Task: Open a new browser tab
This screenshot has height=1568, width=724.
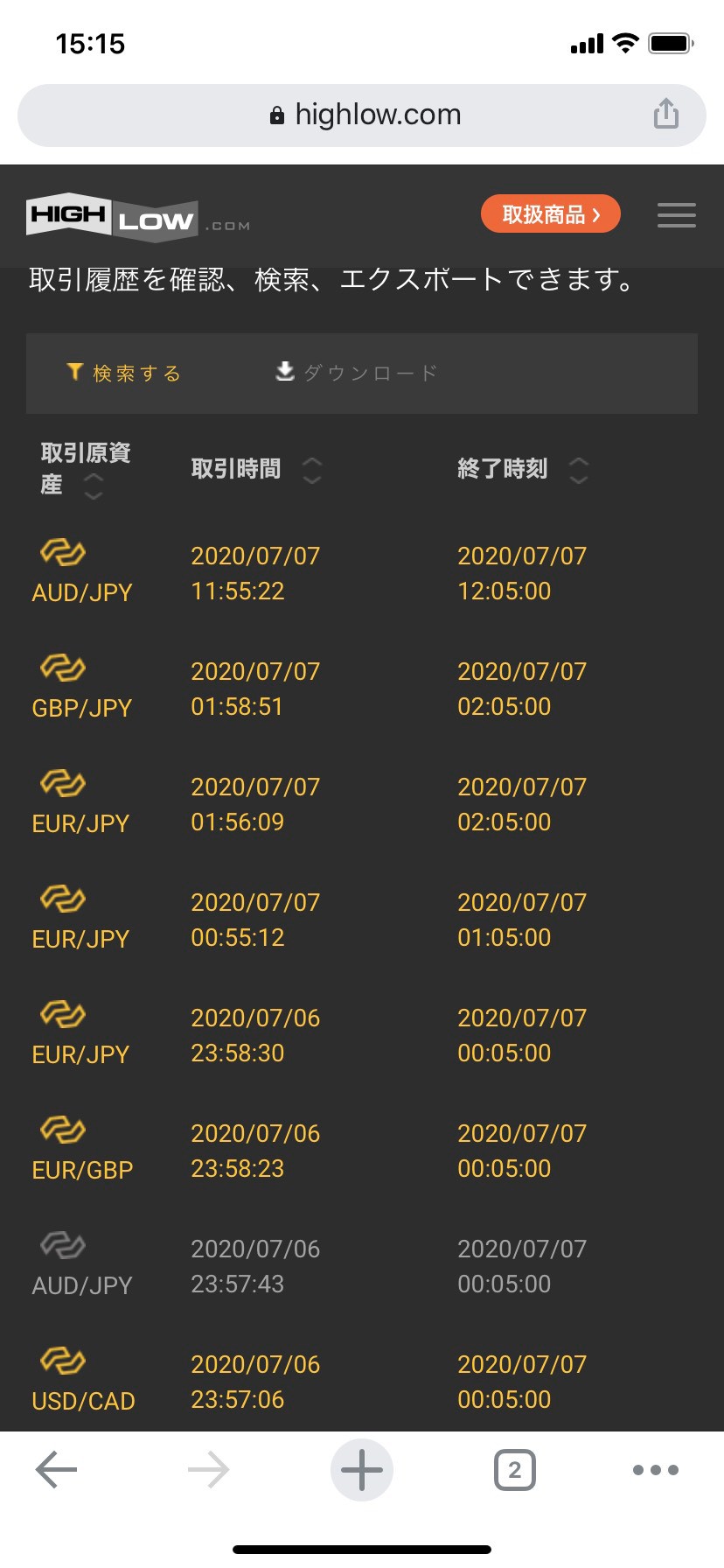Action: 361,1469
